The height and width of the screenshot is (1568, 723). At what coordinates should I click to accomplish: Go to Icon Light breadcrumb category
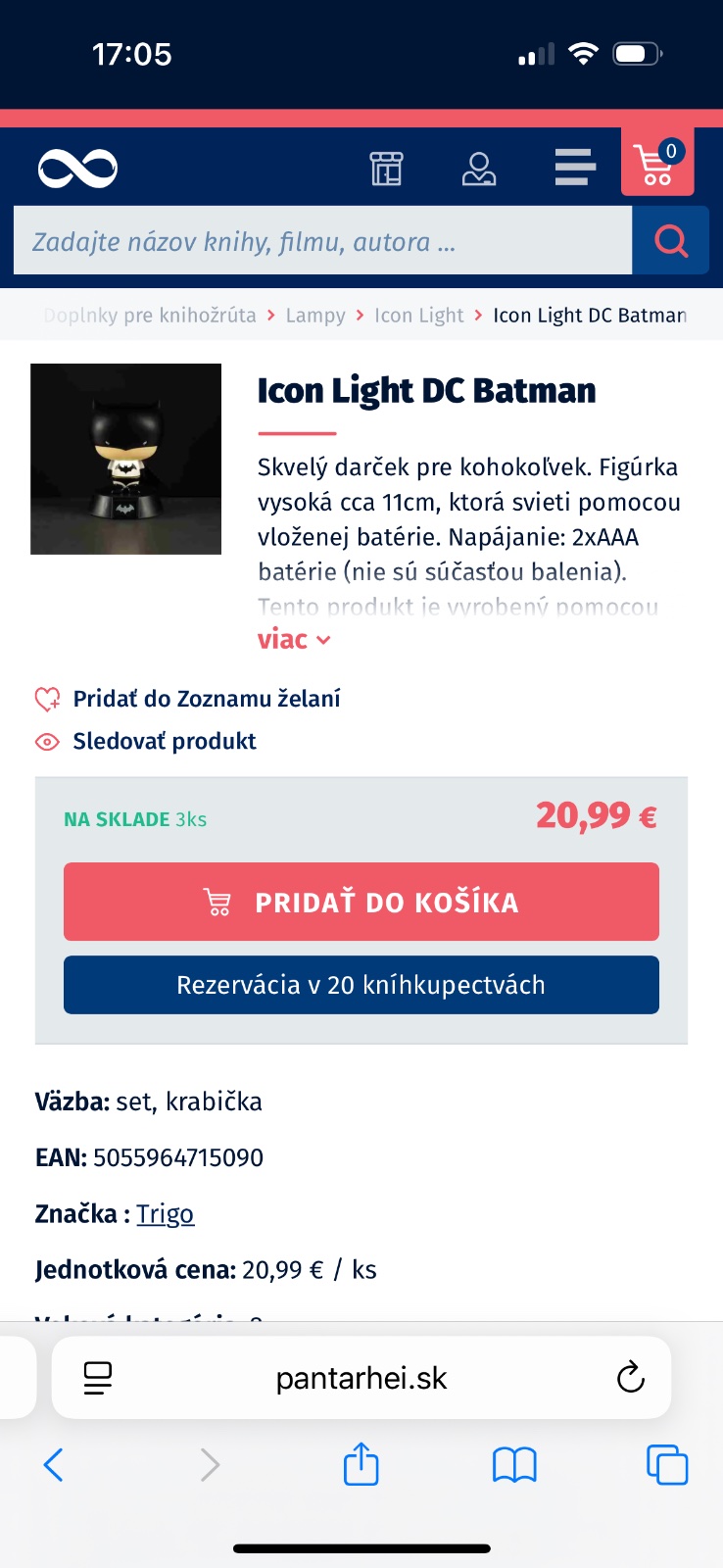[x=418, y=316]
